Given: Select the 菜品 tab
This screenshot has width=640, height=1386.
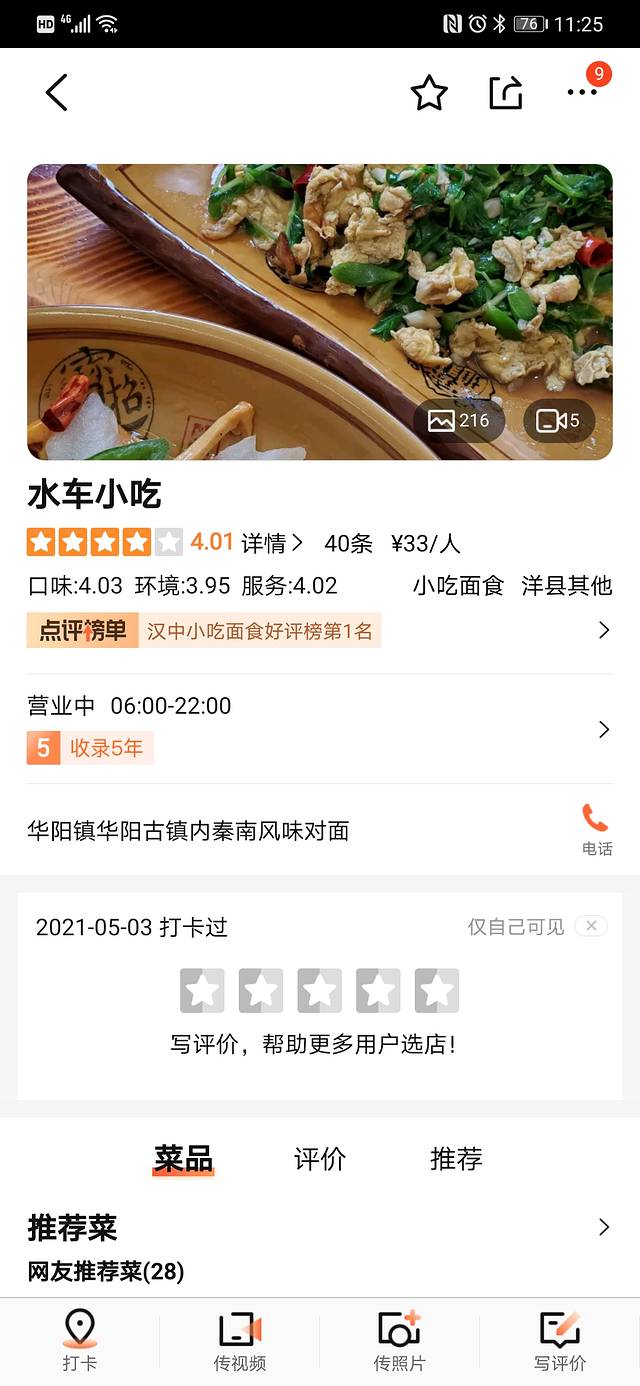Looking at the screenshot, I should point(183,1159).
